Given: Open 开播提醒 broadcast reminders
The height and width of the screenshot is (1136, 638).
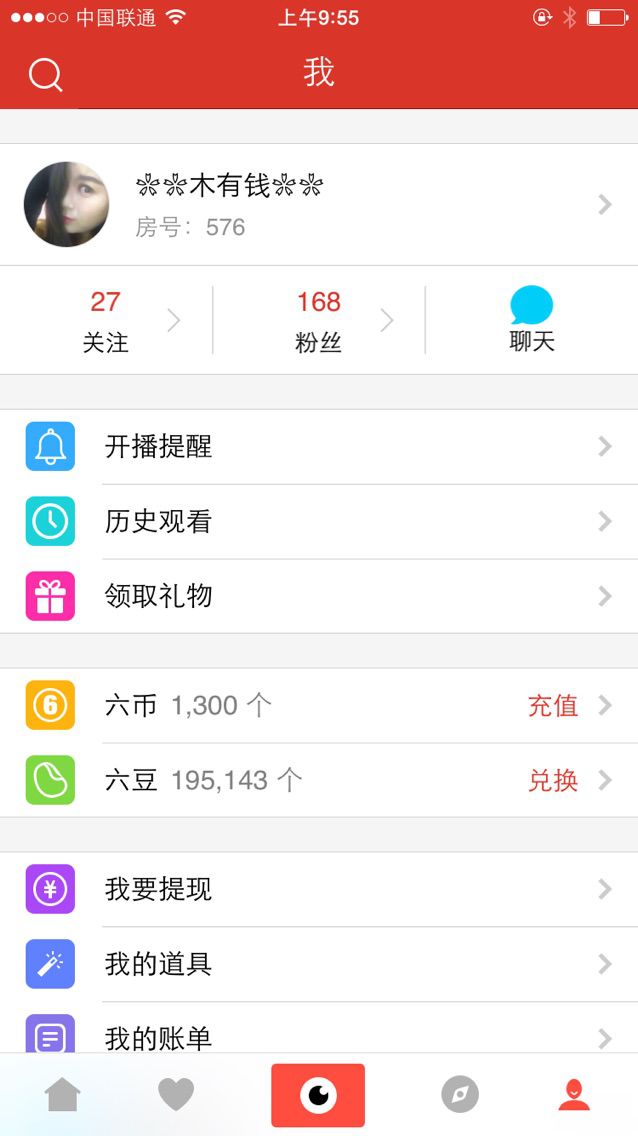Looking at the screenshot, I should tap(318, 447).
